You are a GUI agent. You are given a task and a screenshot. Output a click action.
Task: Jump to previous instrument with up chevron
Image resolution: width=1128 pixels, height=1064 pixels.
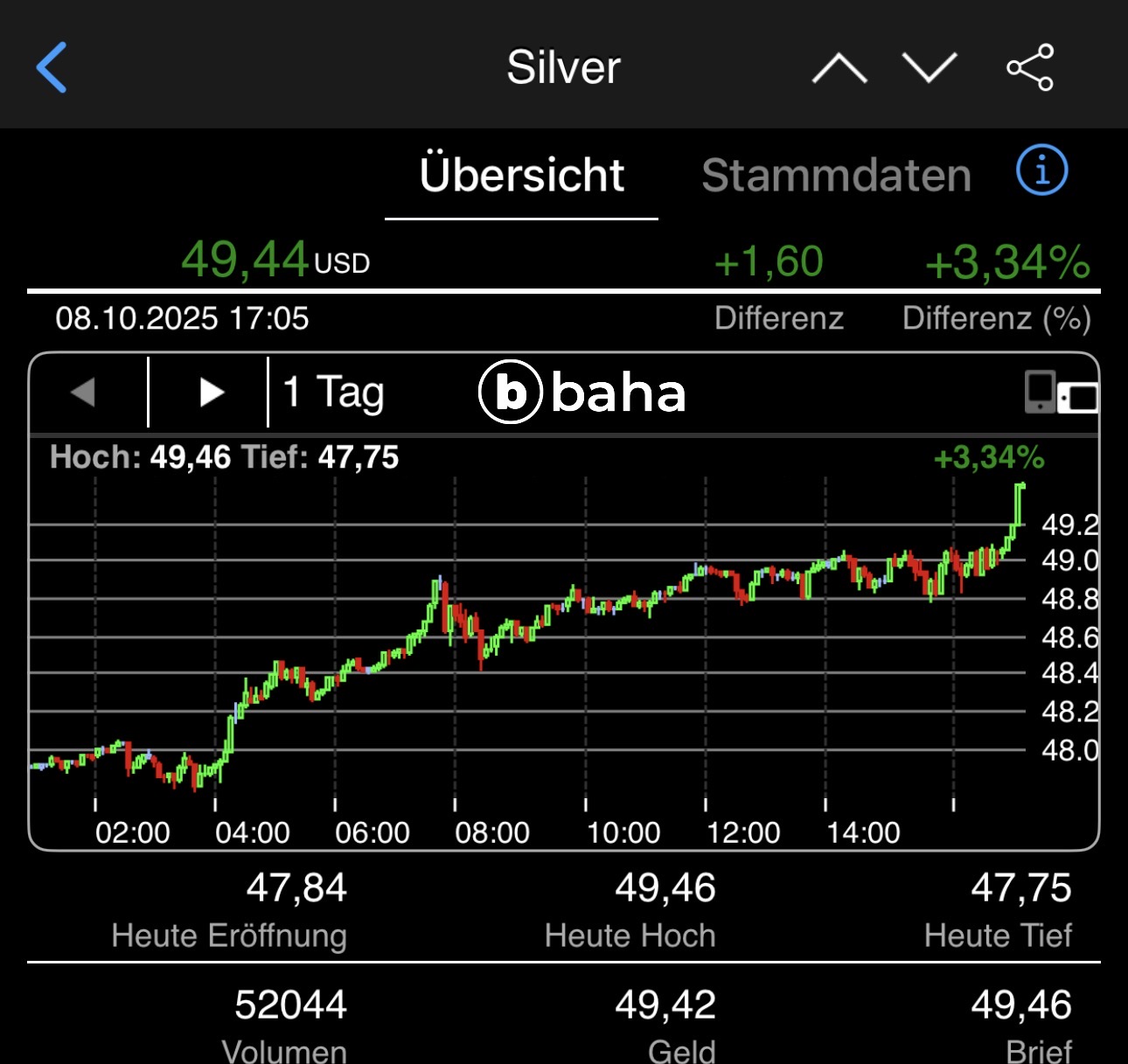(x=839, y=67)
